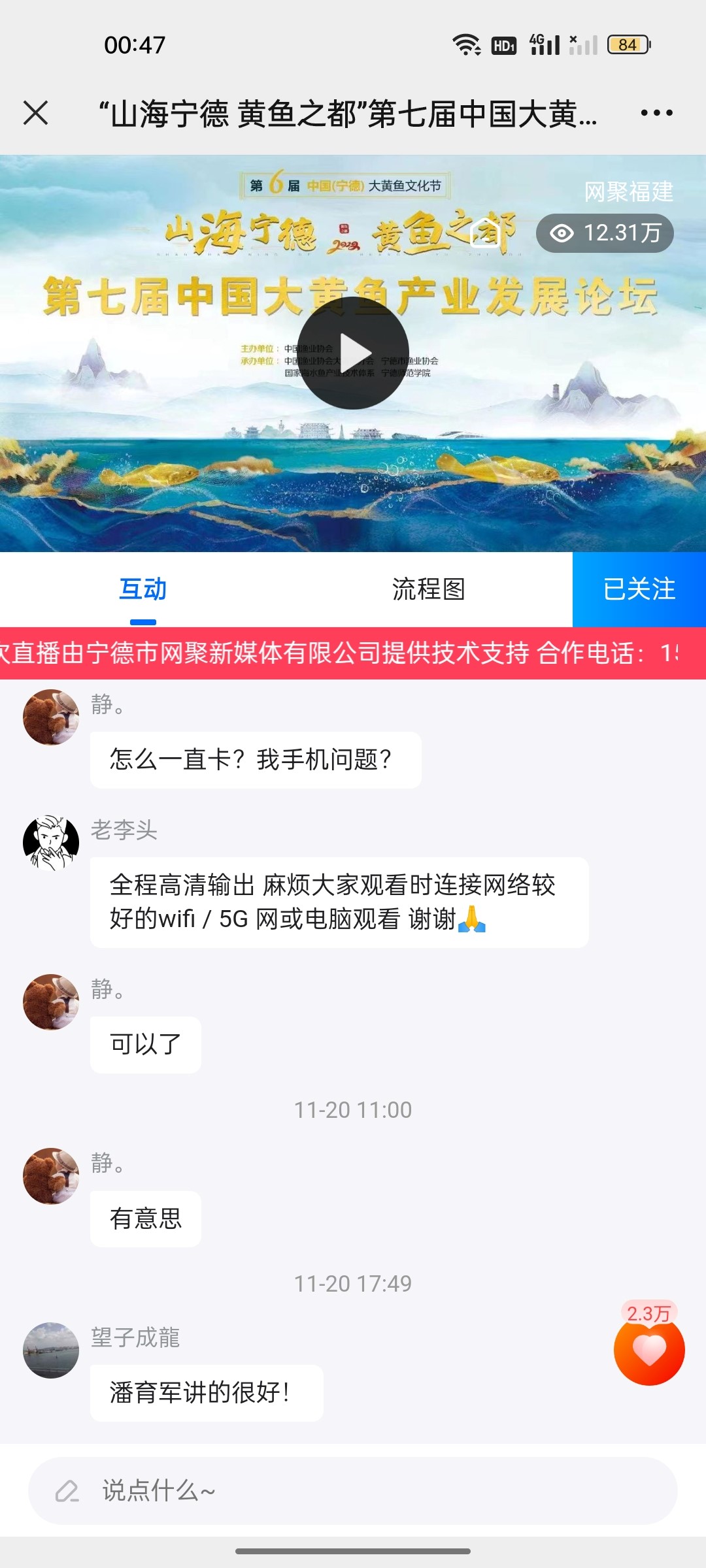Switch to the 互动 tab
This screenshot has height=1568, width=706.
143,589
